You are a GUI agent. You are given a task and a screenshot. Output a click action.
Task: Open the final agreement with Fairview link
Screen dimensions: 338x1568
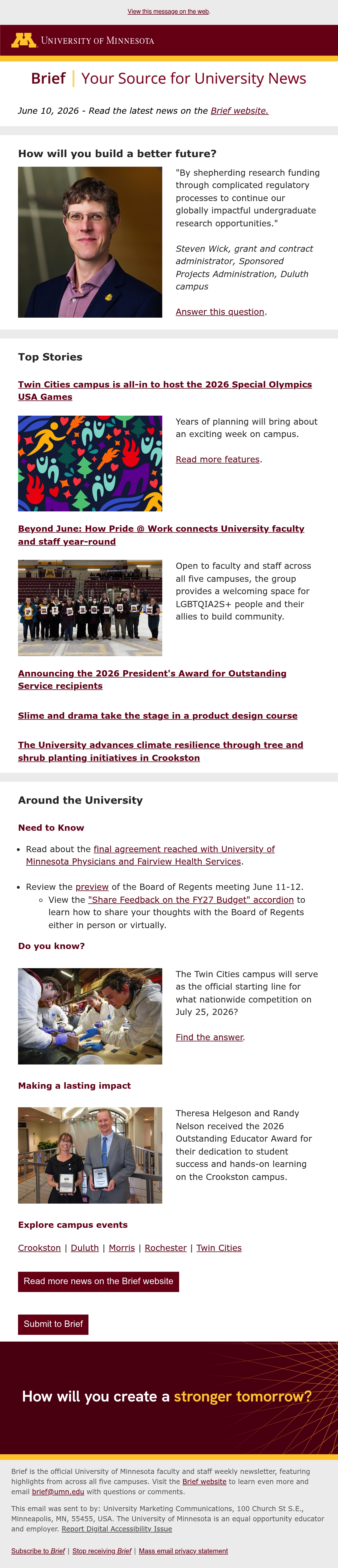pyautogui.click(x=150, y=855)
